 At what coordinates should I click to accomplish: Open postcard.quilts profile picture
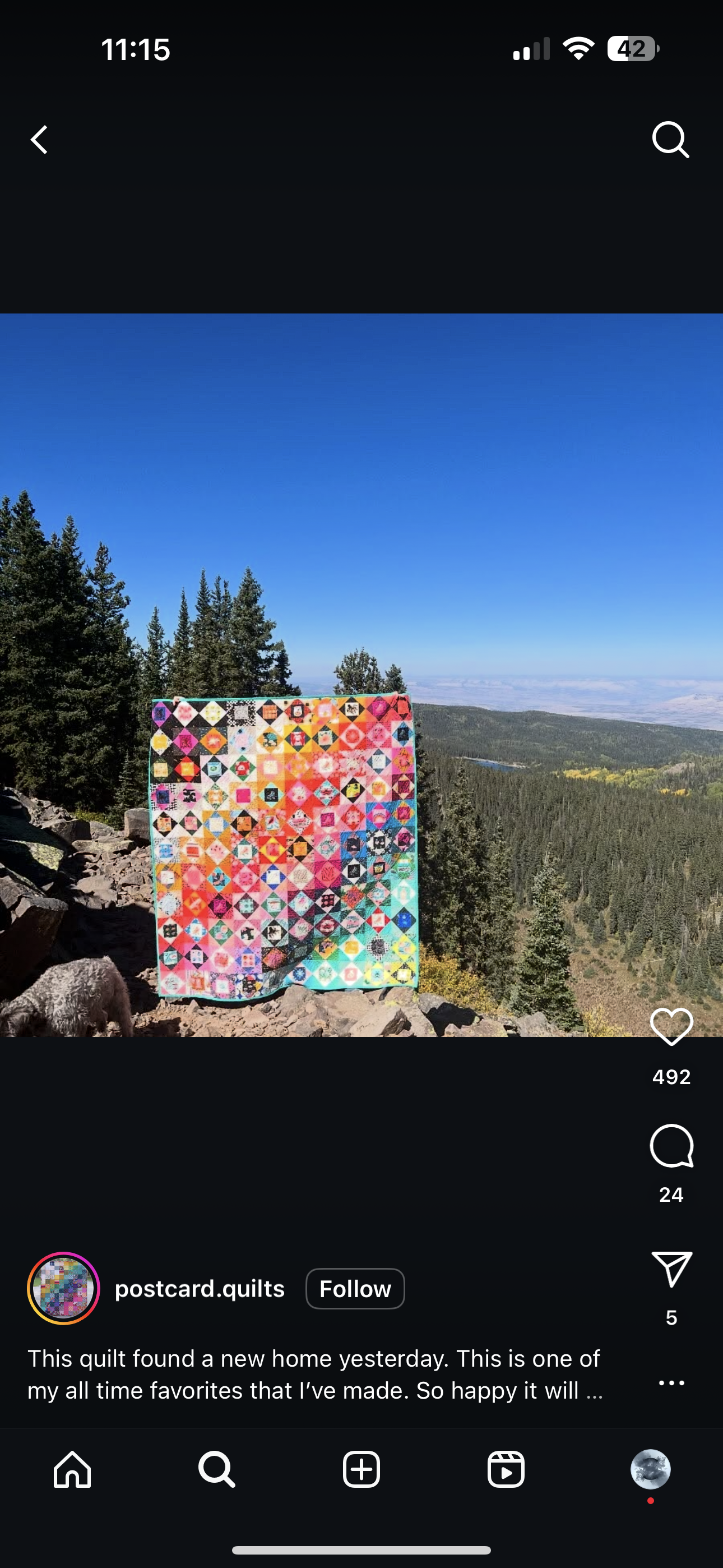[x=63, y=1289]
